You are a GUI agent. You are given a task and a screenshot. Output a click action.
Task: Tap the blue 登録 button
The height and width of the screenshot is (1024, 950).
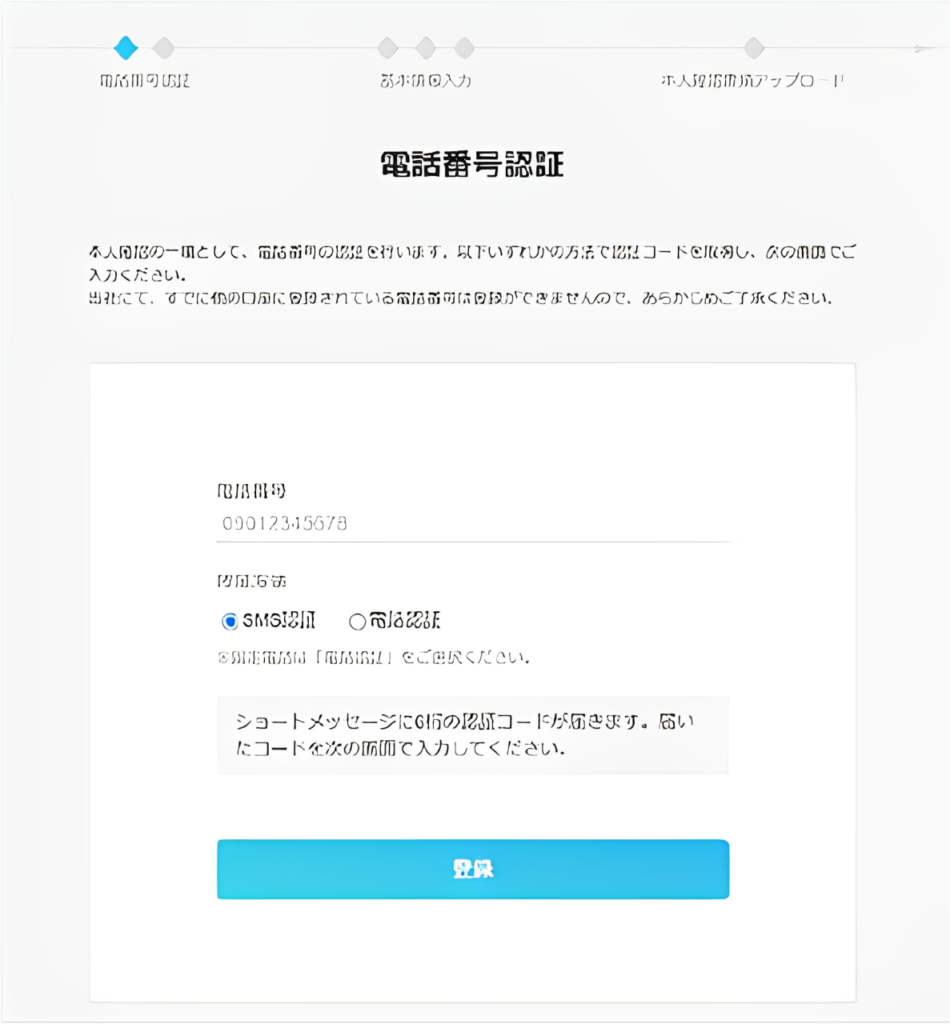472,869
